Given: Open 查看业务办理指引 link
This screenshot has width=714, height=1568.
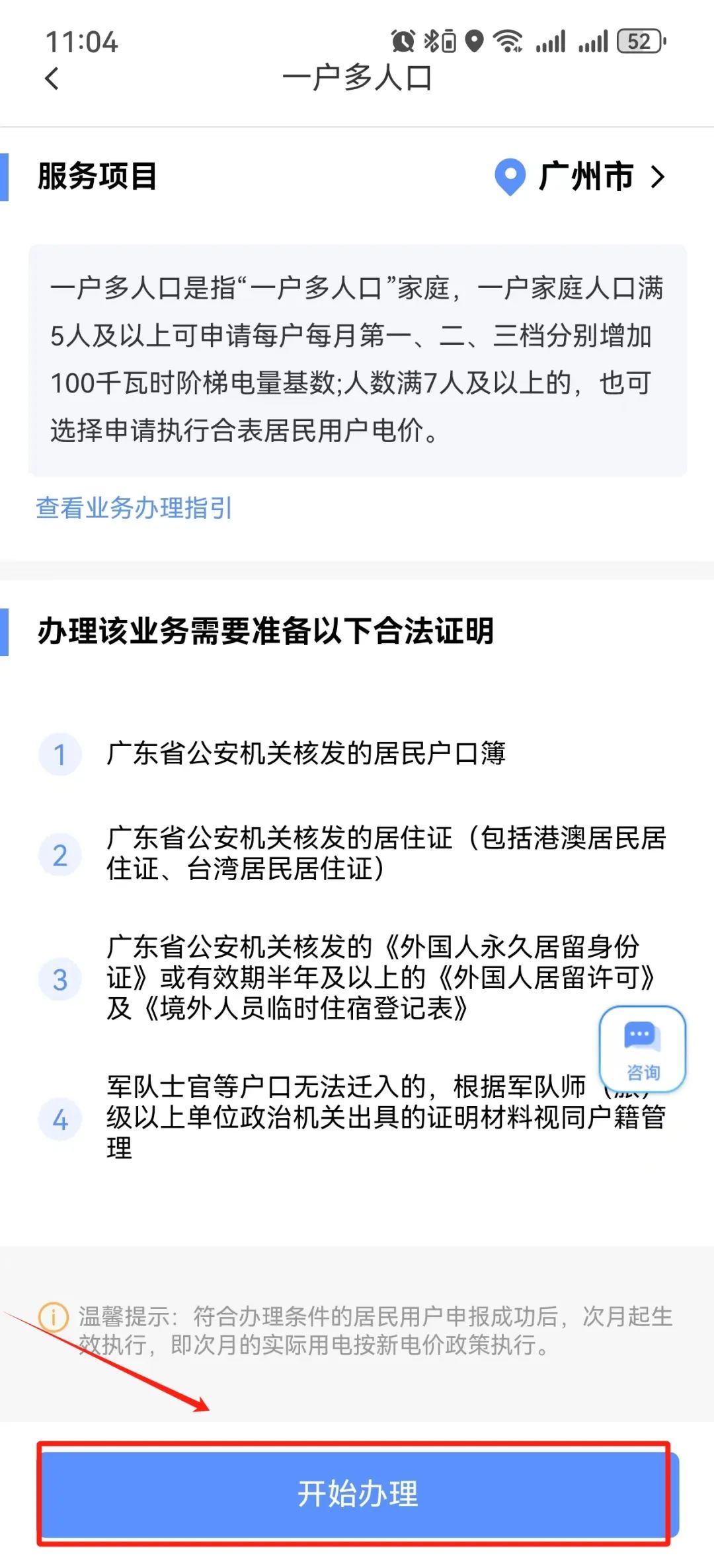Looking at the screenshot, I should point(134,508).
